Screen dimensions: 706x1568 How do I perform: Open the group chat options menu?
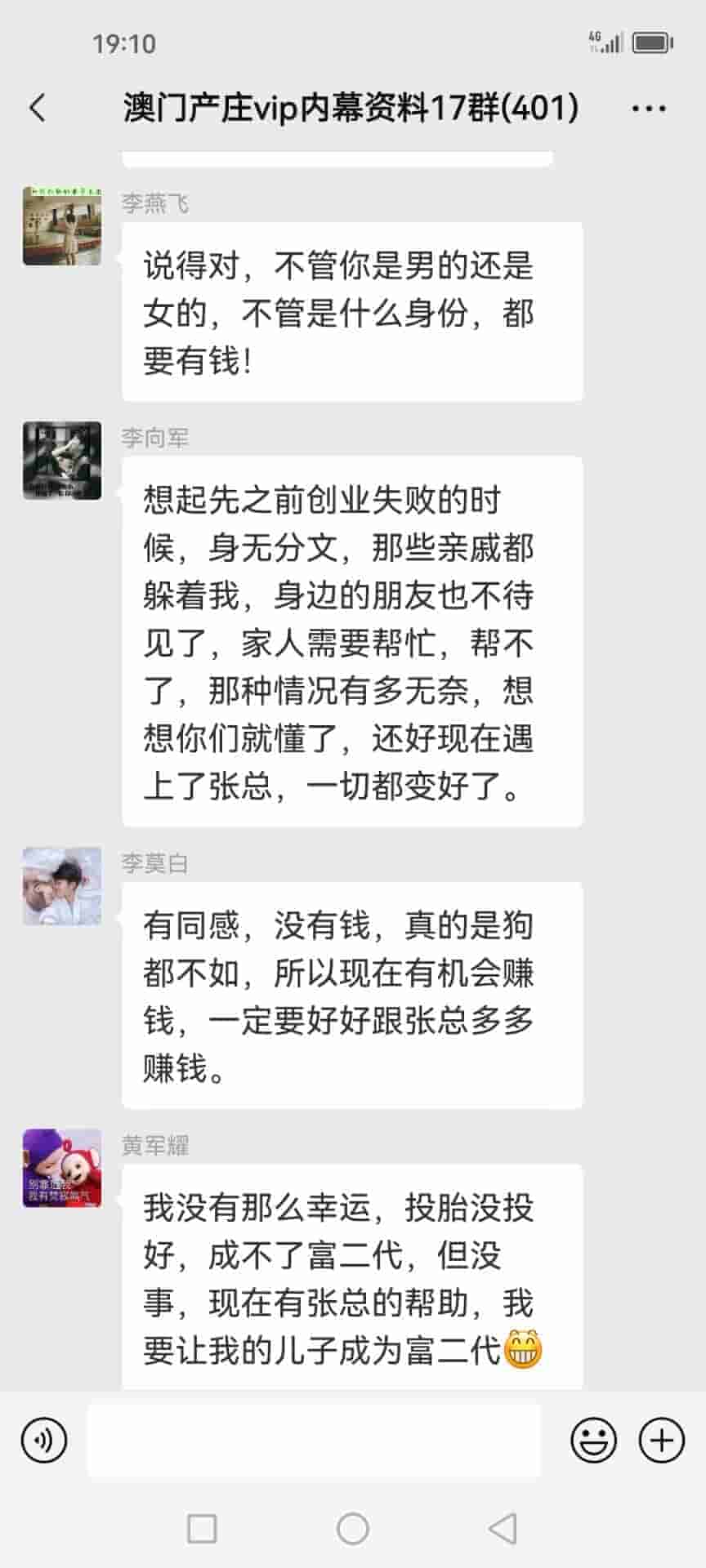(x=649, y=108)
